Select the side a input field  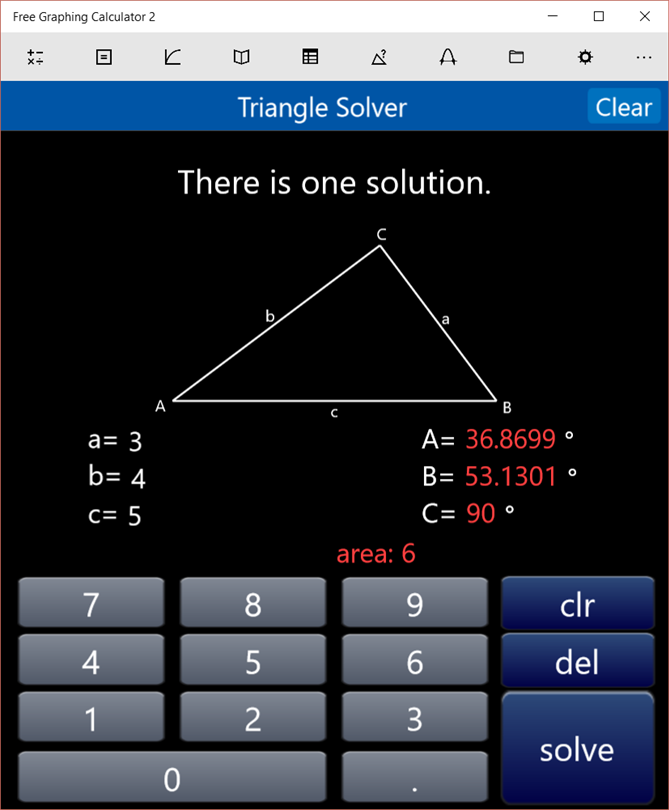point(136,440)
